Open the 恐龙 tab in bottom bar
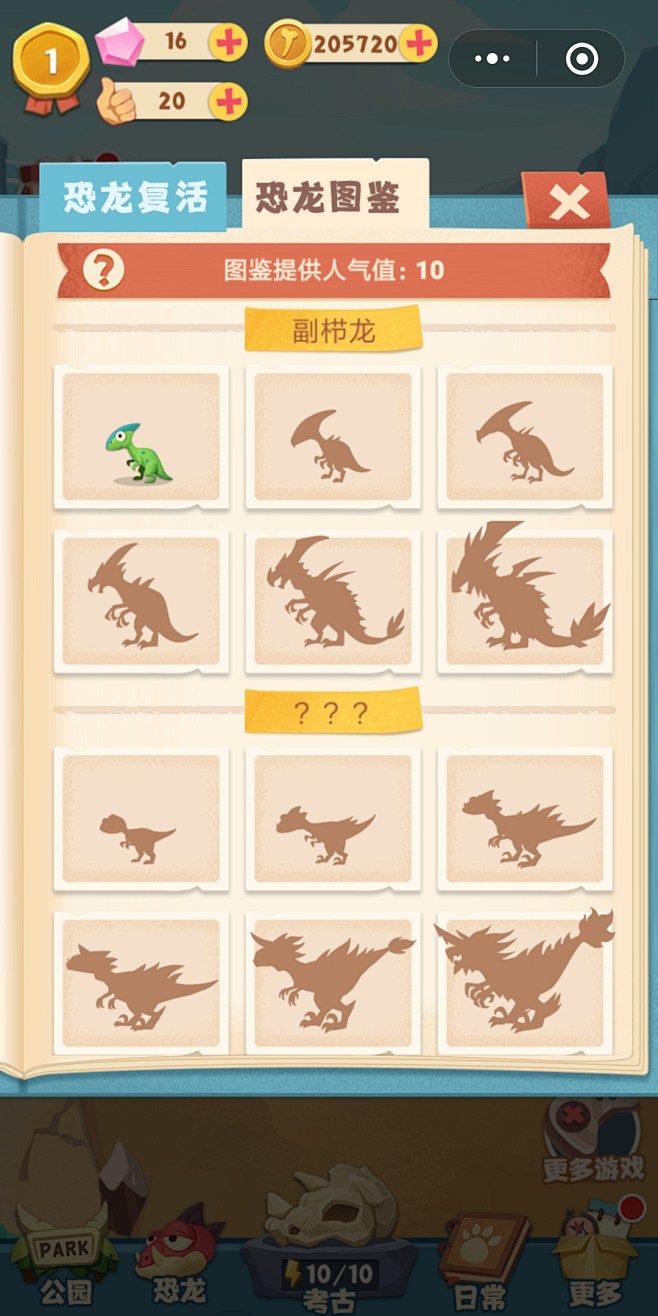Viewport: 658px width, 1316px height. [178, 1265]
